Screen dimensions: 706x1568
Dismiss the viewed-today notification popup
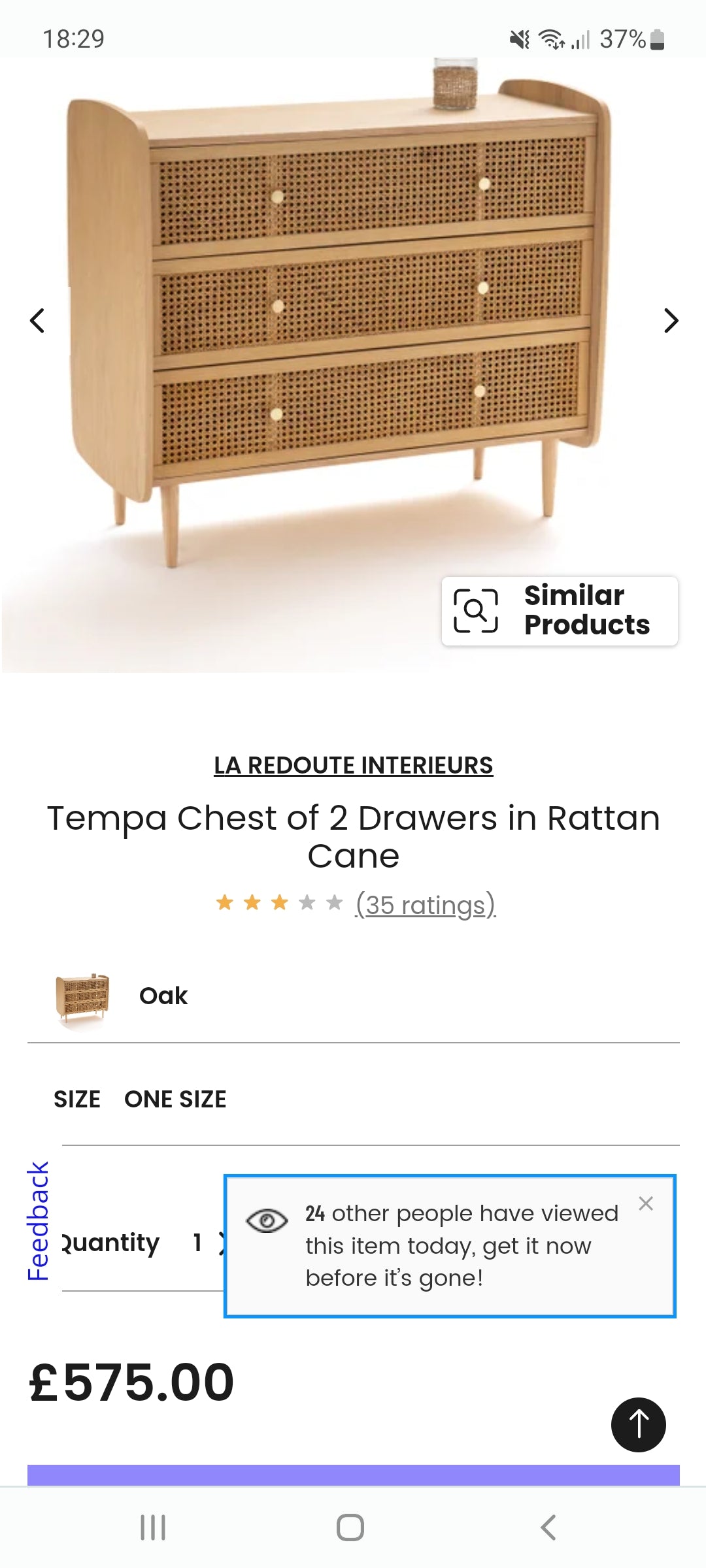(646, 1203)
